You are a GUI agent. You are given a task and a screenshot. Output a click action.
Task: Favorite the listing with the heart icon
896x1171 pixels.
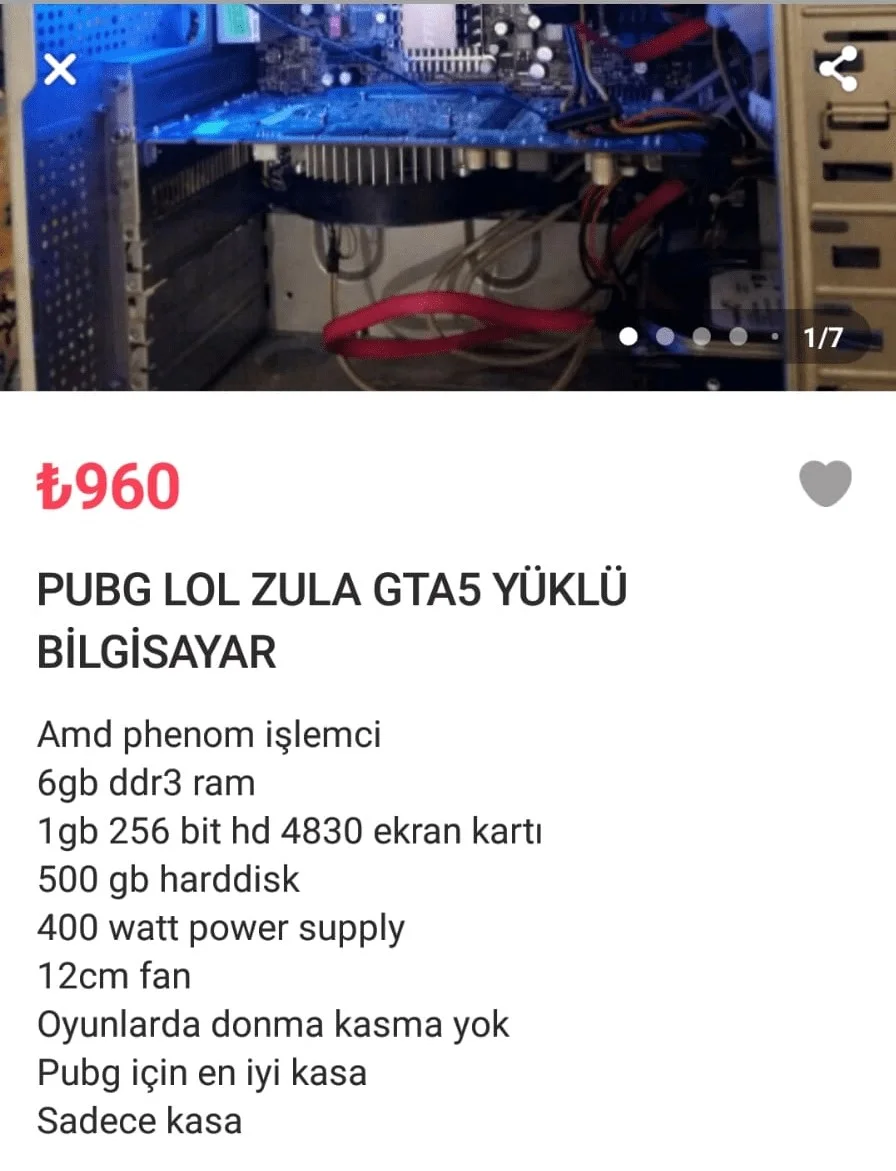coord(825,484)
